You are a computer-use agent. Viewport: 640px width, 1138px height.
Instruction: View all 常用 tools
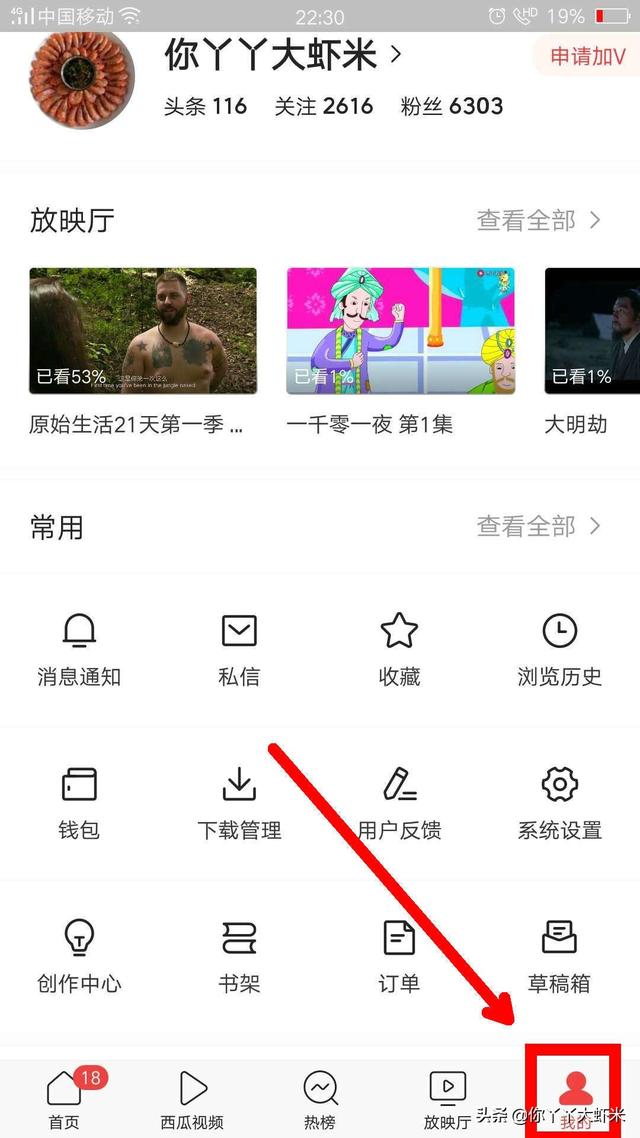point(538,526)
